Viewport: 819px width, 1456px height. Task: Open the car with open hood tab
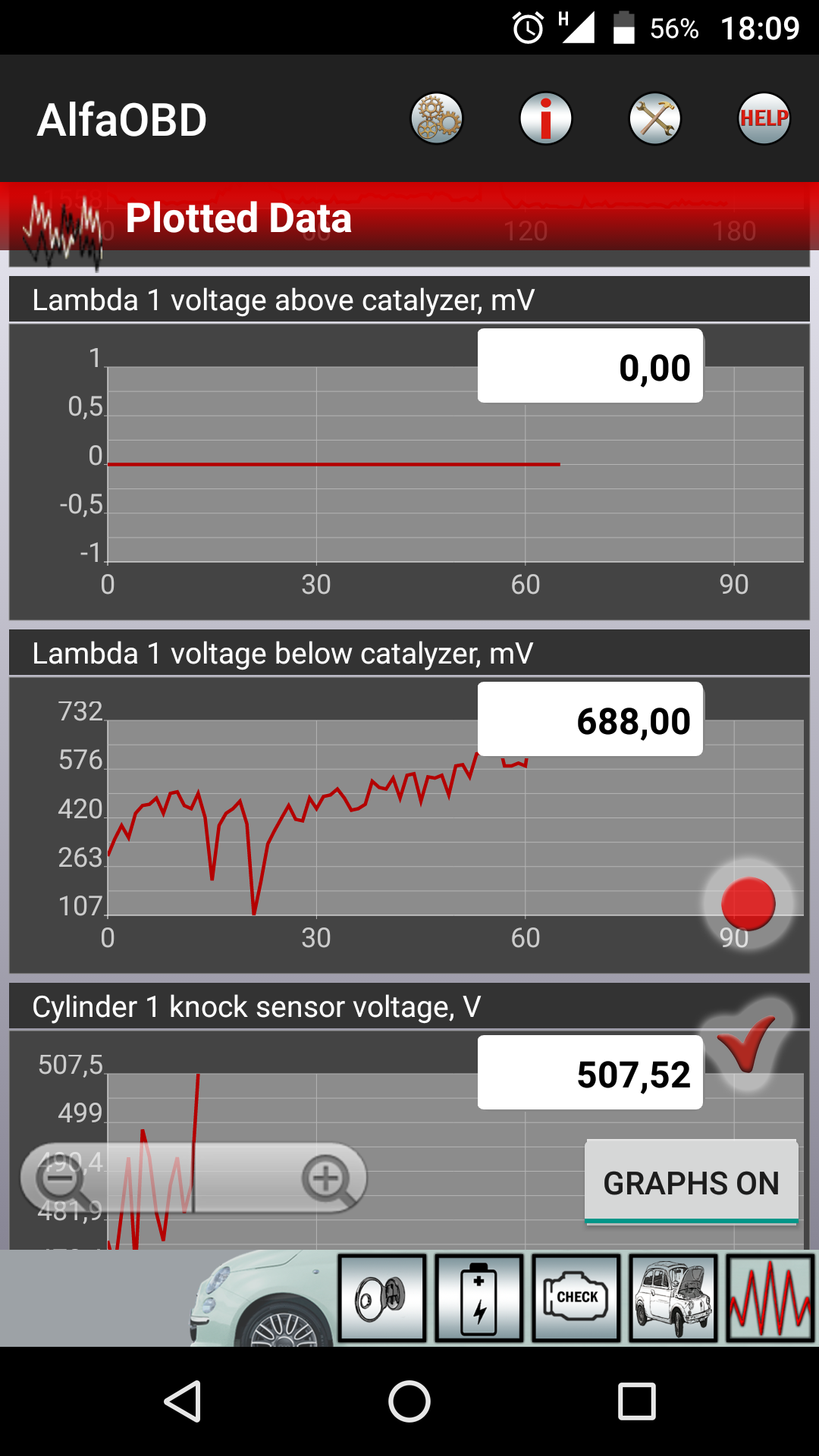click(x=673, y=1298)
